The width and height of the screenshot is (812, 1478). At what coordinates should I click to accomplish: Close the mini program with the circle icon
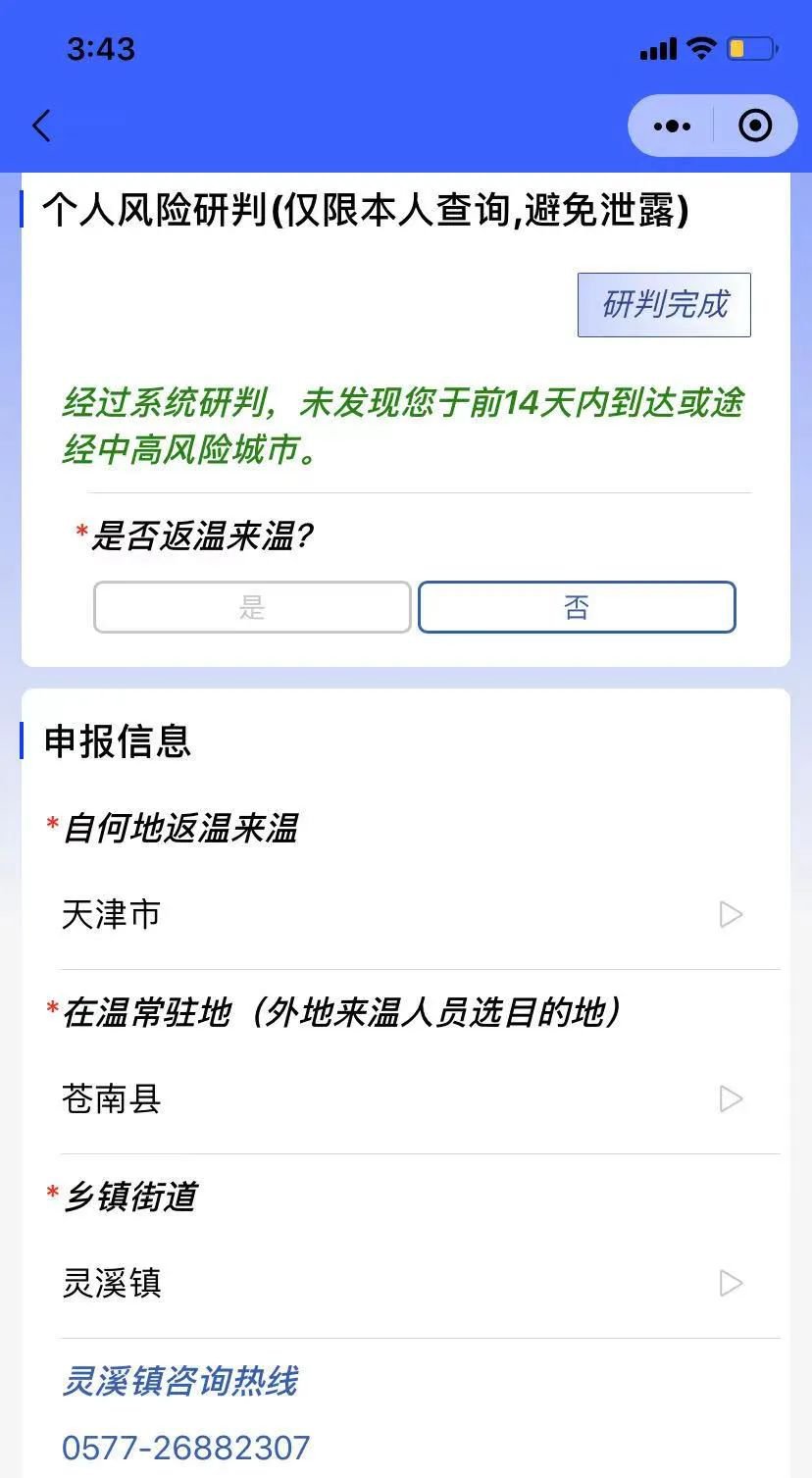pyautogui.click(x=754, y=127)
